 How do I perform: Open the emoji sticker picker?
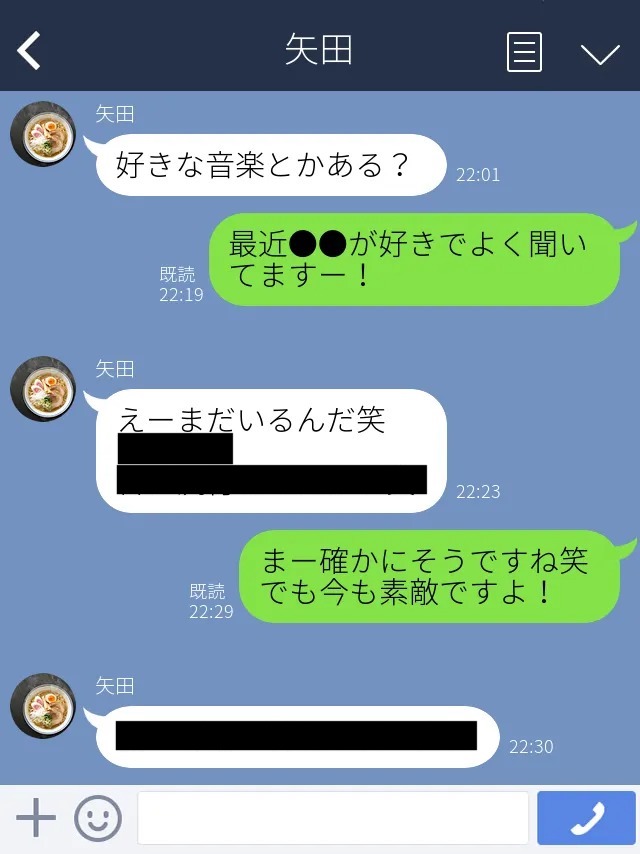click(x=98, y=818)
